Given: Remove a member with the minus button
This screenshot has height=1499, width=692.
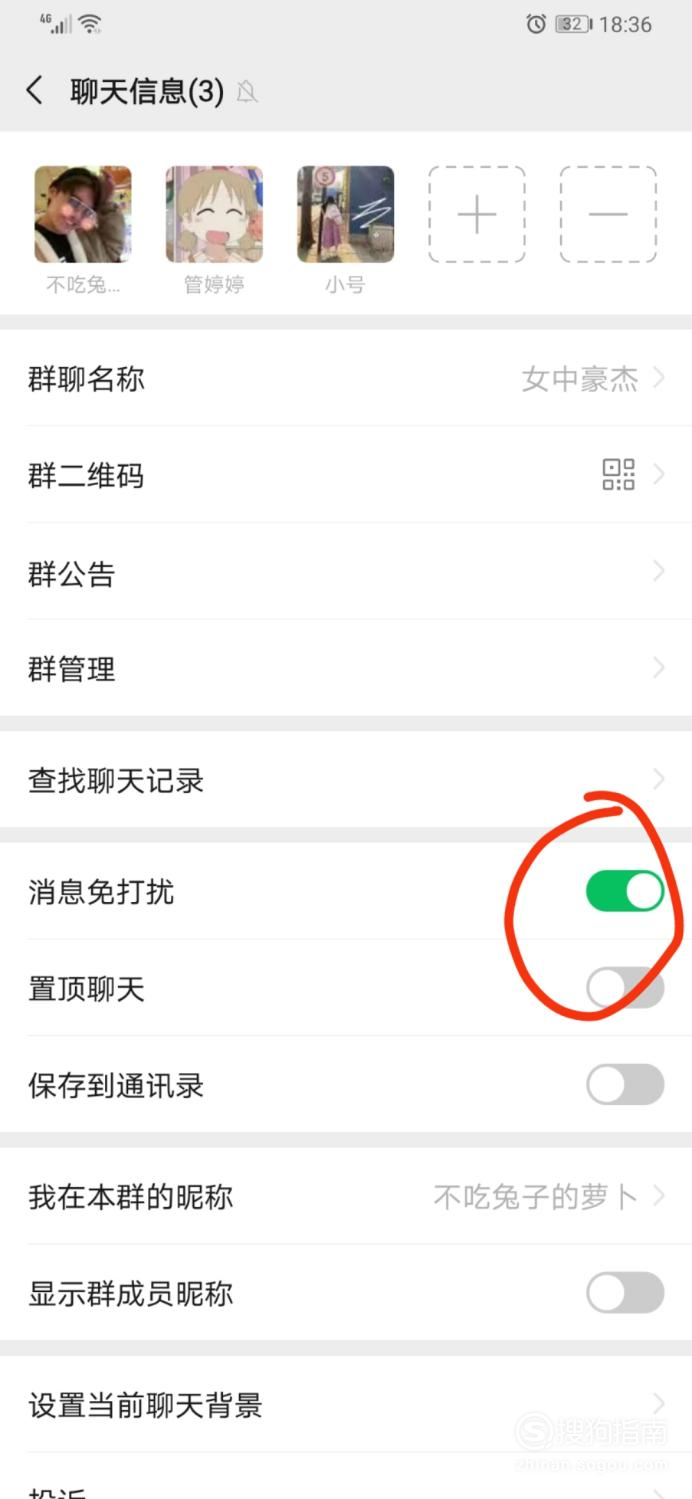Looking at the screenshot, I should (608, 214).
